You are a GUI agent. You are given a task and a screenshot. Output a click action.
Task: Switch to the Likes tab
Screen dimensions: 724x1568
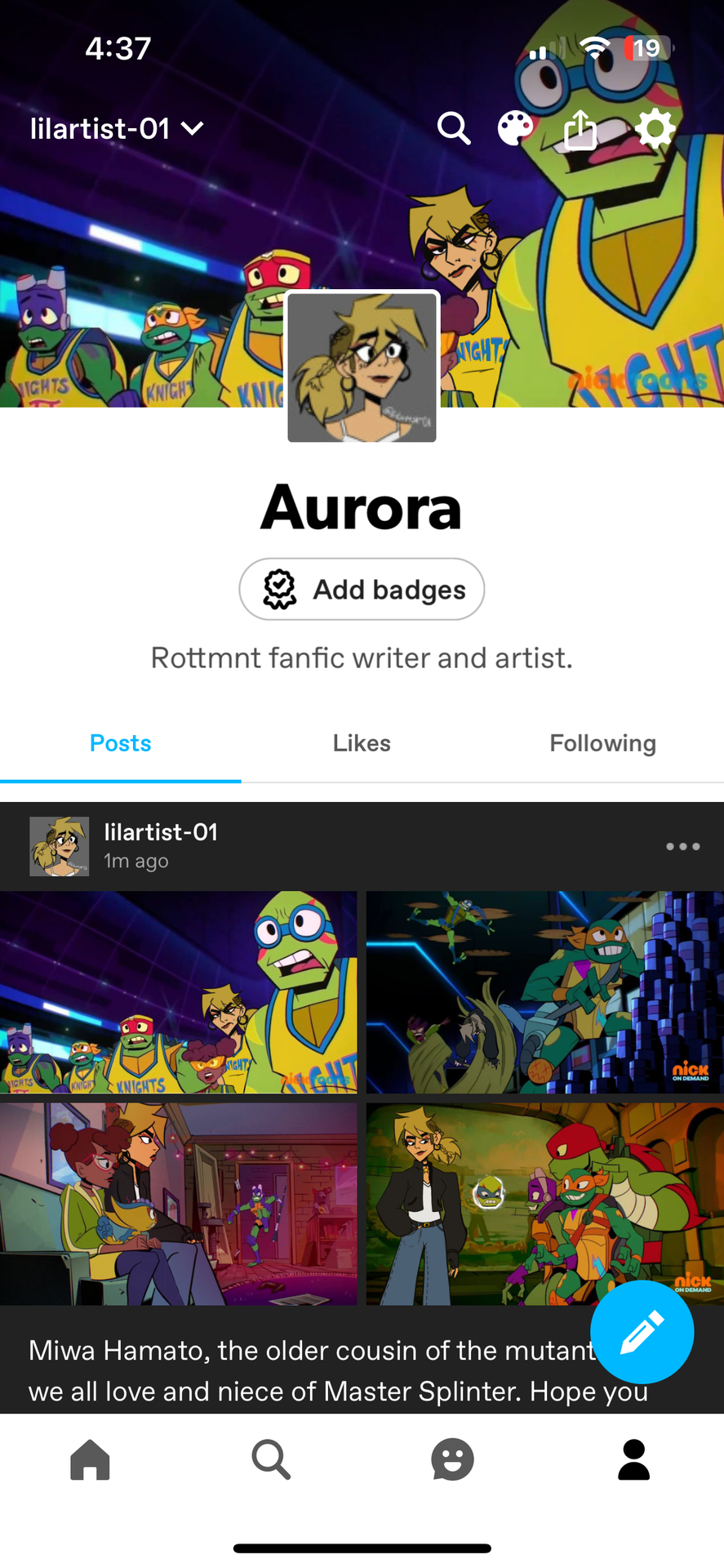tap(362, 743)
